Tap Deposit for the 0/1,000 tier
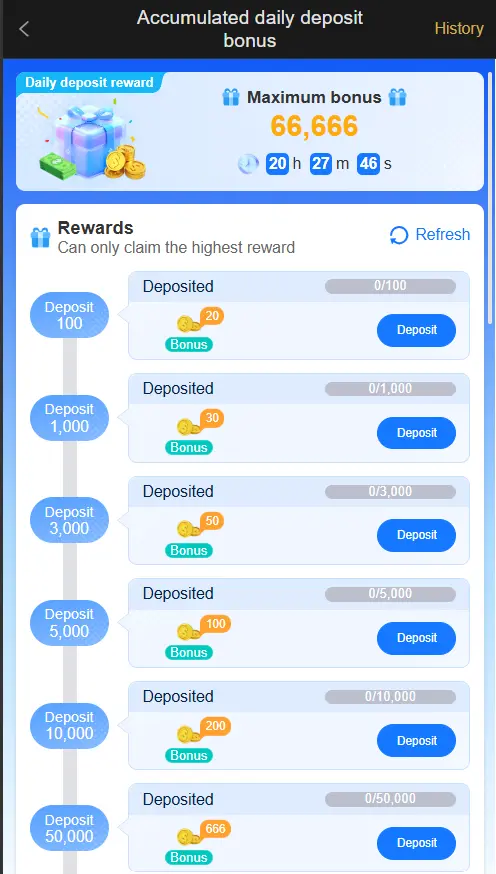496x874 pixels. point(416,433)
